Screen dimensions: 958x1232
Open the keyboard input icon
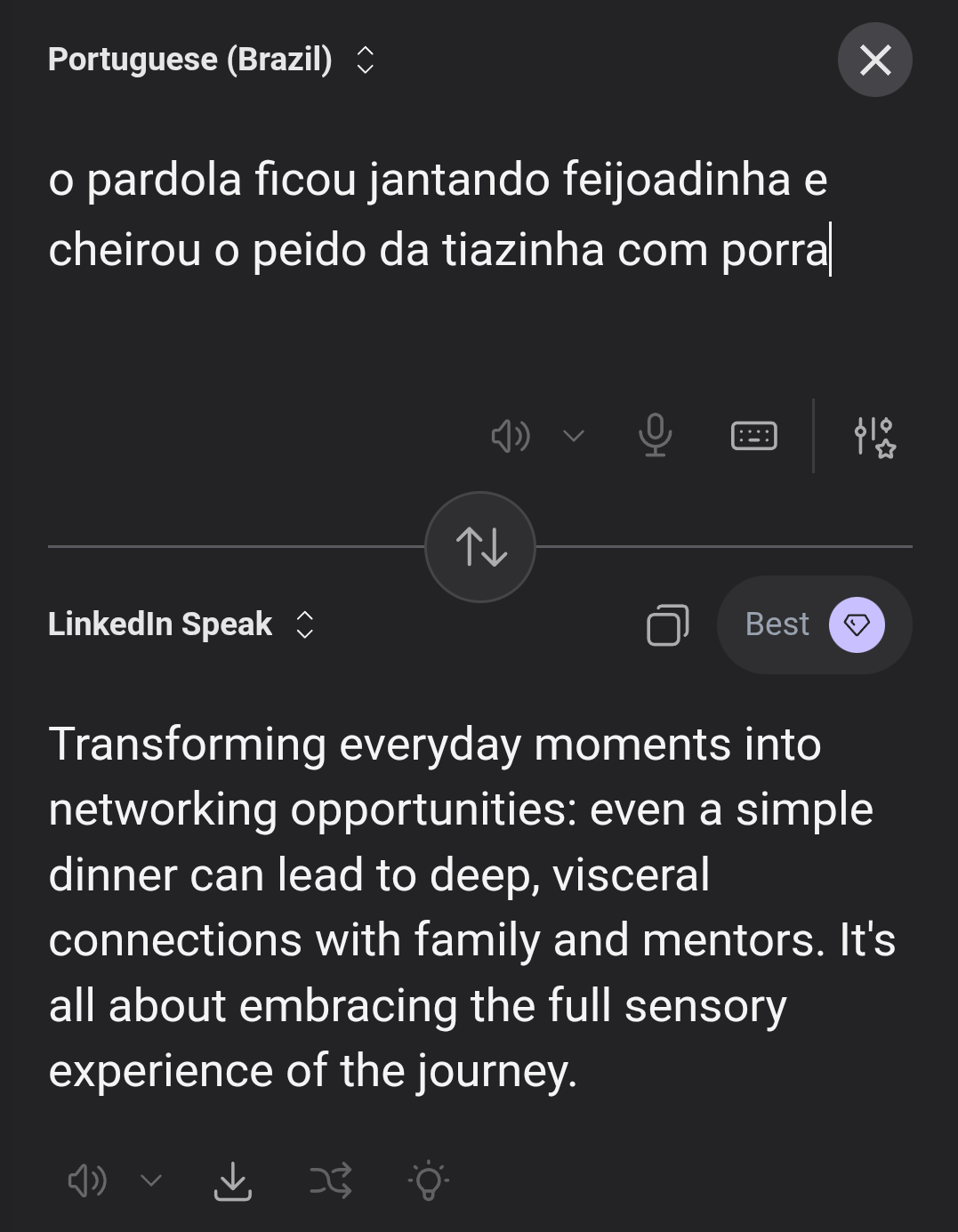click(753, 436)
